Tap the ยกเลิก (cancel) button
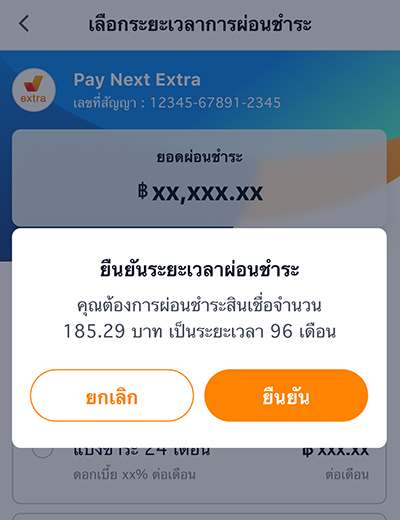400x520 pixels. (112, 395)
